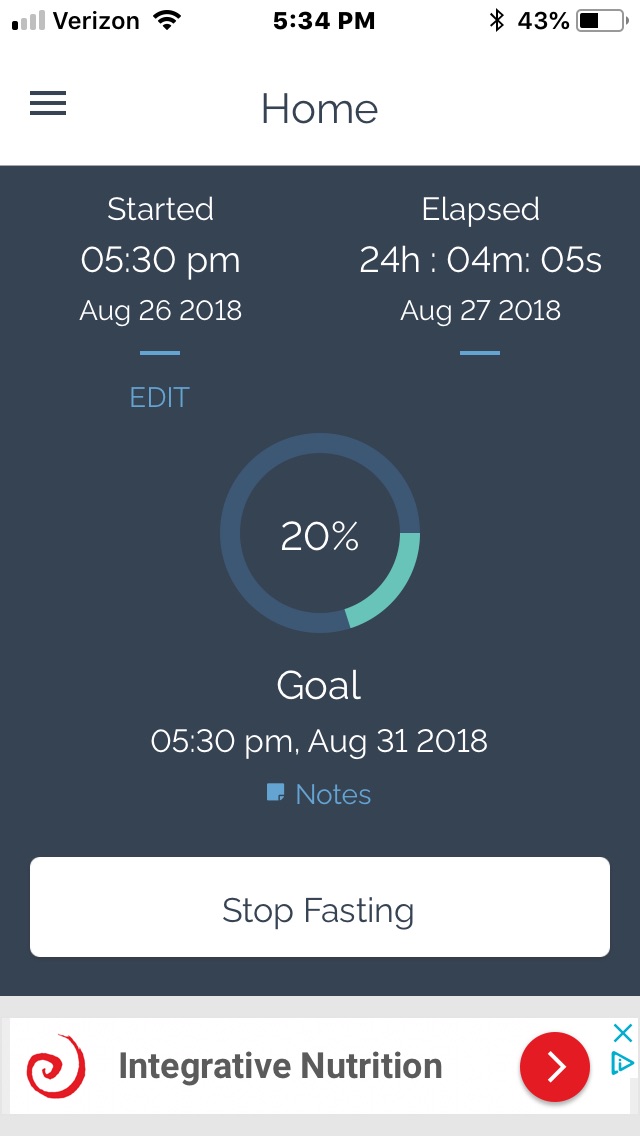Open the AdChoices info icon
This screenshot has height=1136, width=640.
coord(623,1063)
